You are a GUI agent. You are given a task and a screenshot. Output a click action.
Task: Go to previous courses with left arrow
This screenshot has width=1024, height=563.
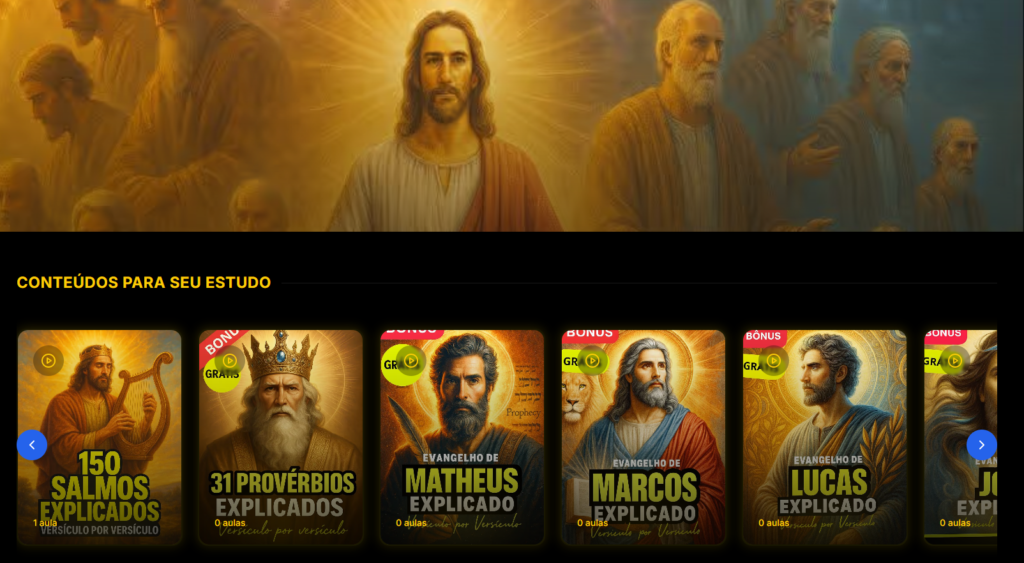32,444
